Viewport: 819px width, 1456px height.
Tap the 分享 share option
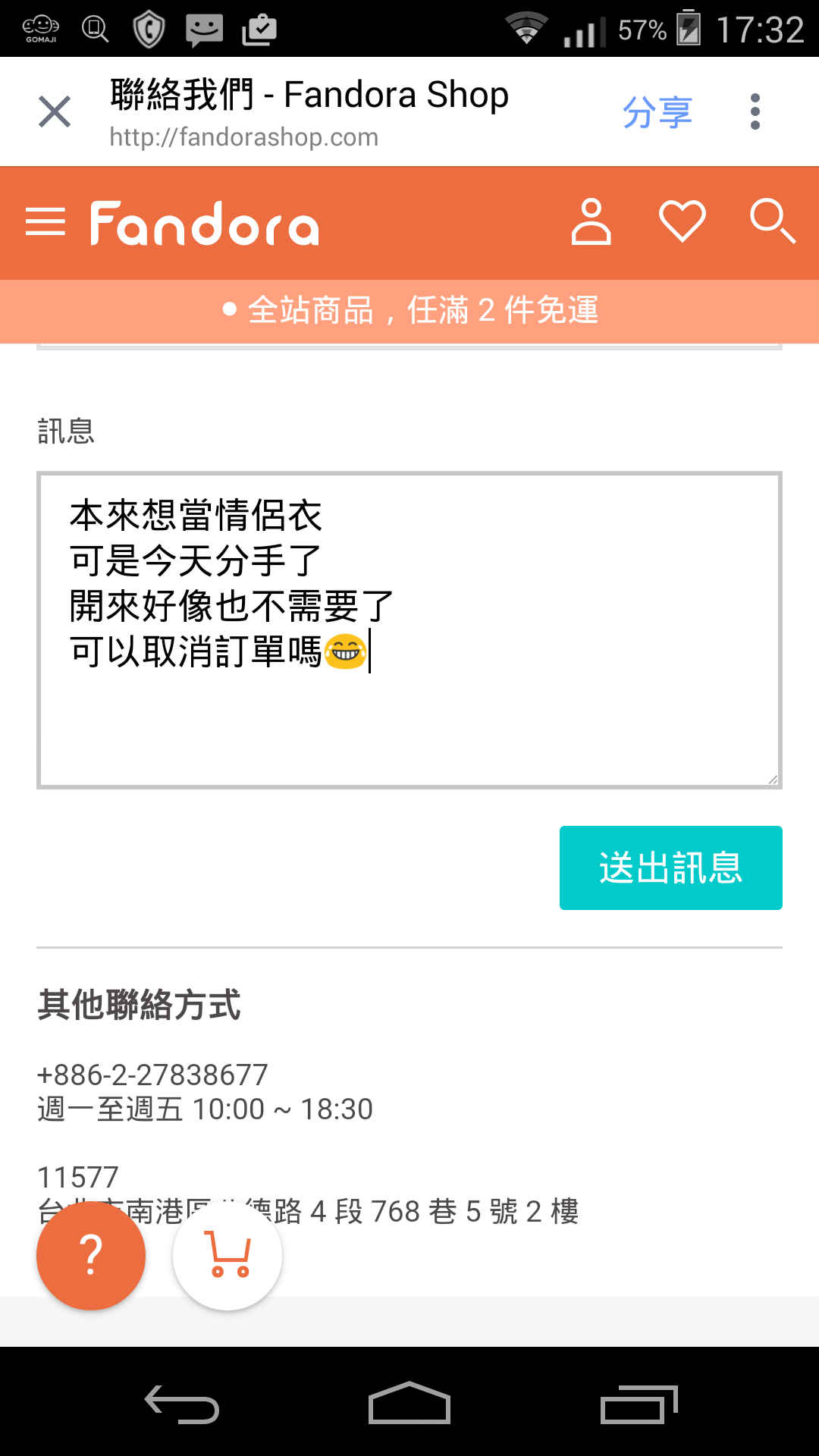[x=657, y=111]
